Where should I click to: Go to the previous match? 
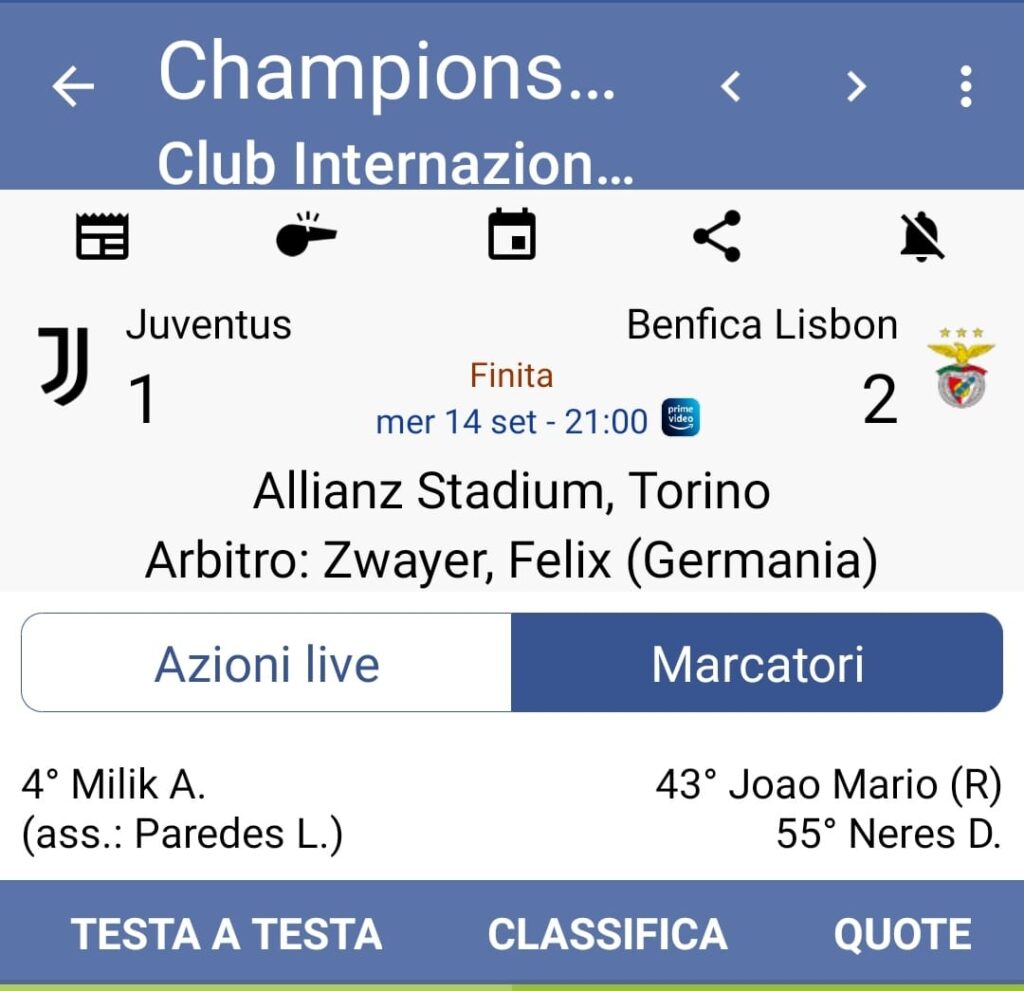[731, 87]
